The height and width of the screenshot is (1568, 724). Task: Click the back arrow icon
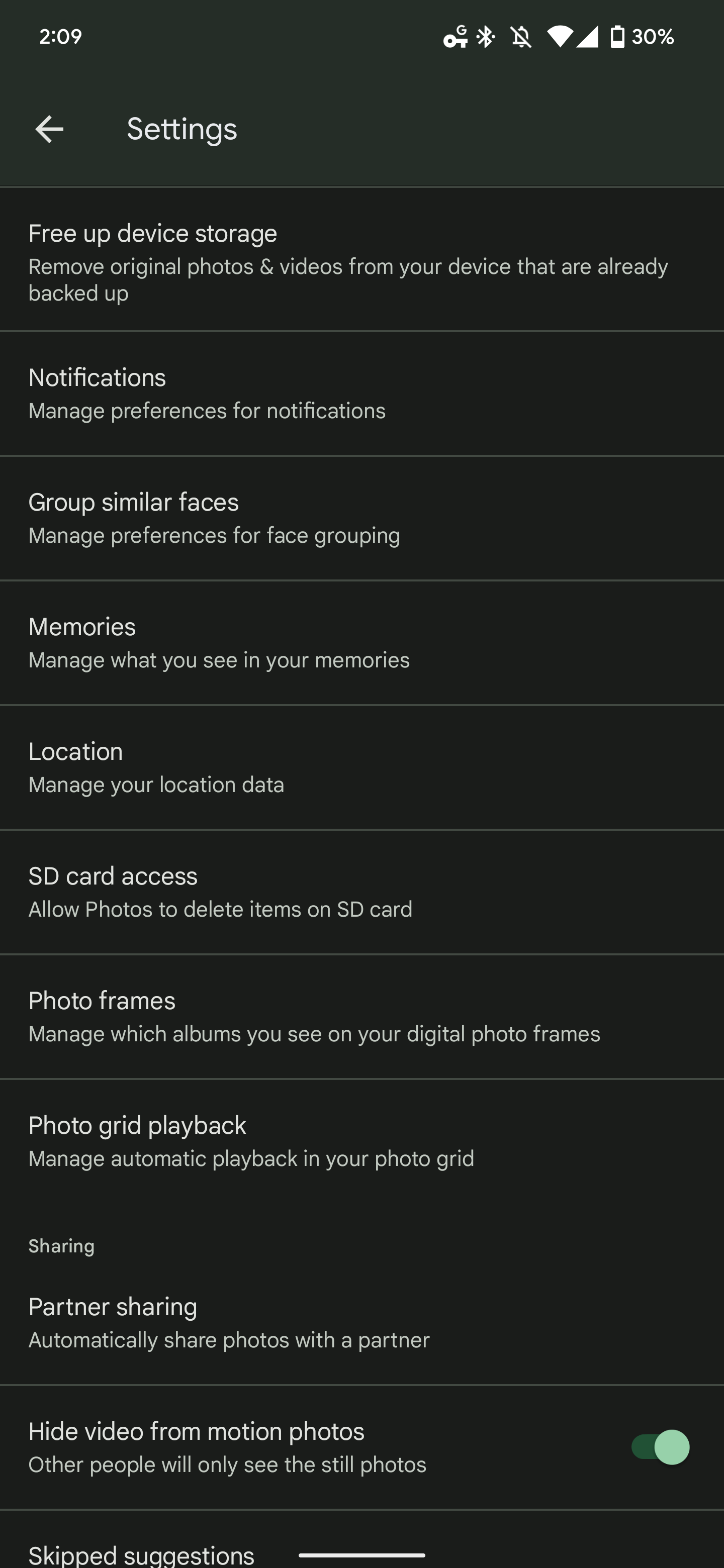[x=48, y=129]
